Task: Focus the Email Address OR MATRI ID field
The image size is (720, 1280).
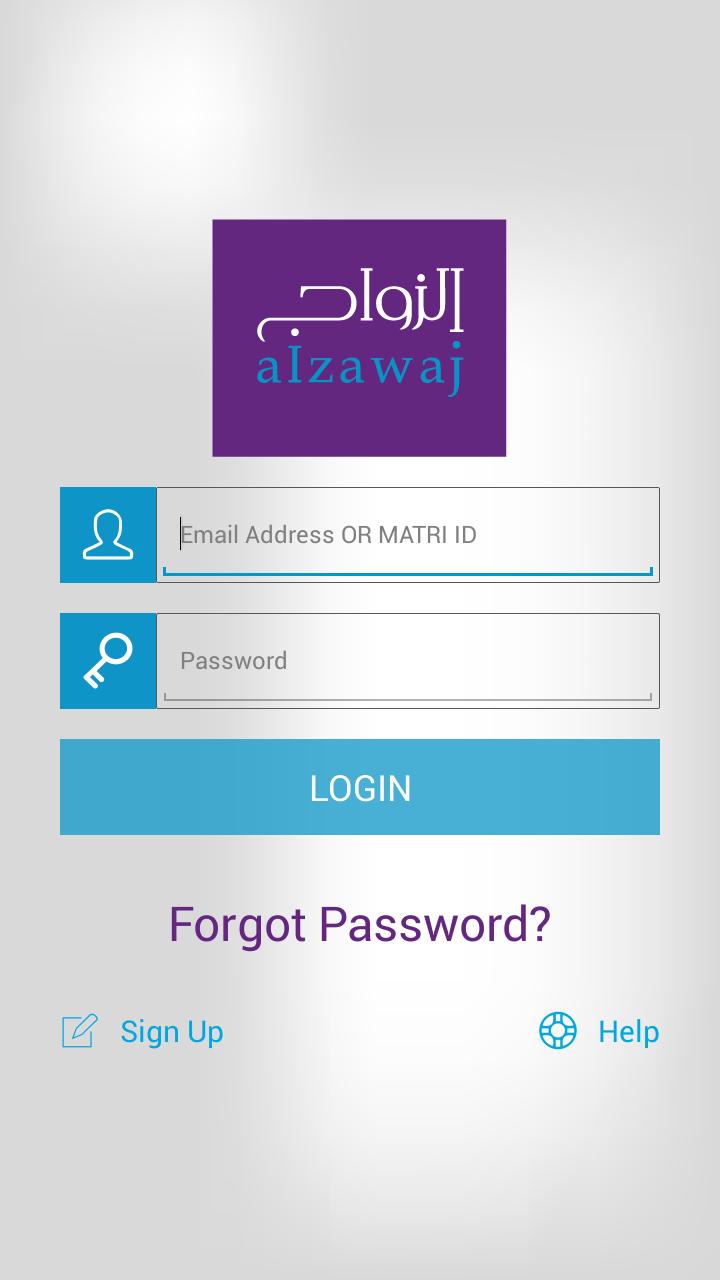Action: tap(408, 535)
